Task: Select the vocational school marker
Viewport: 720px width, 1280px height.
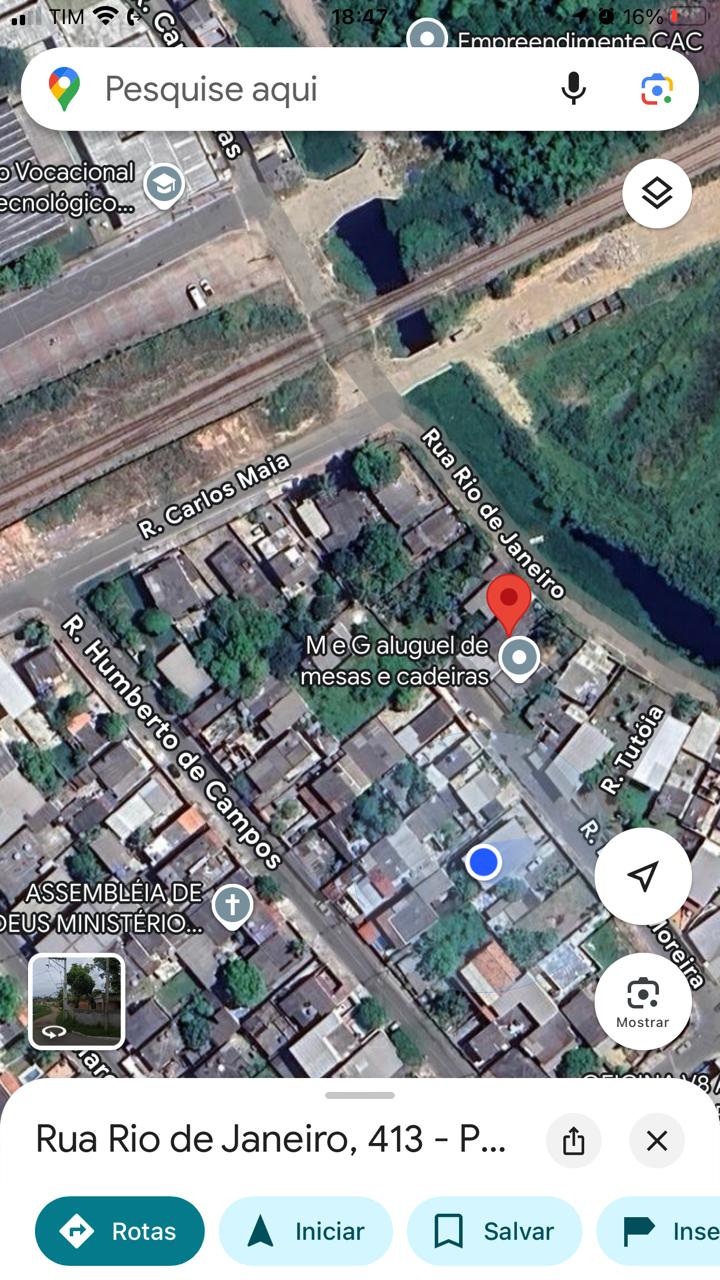Action: (163, 184)
